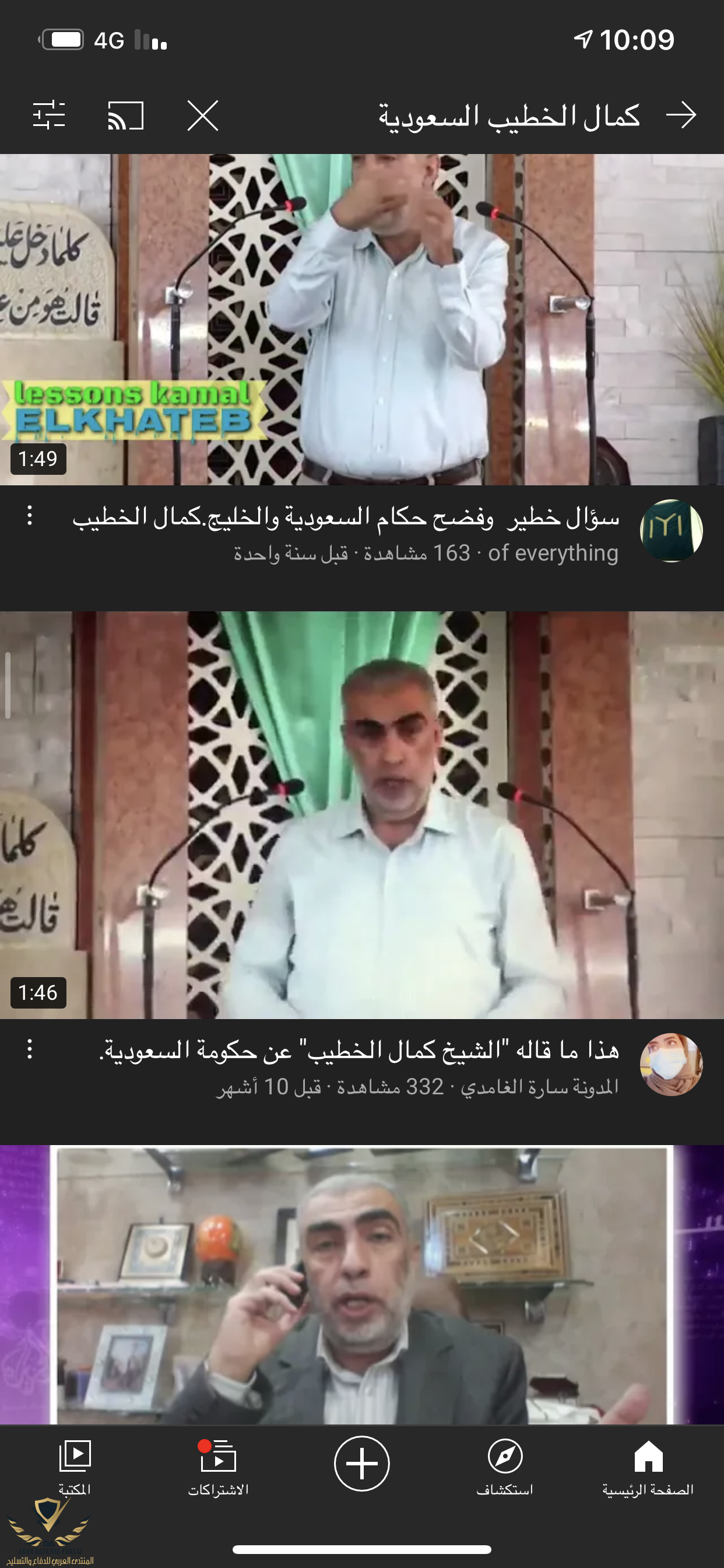Go back using the arrow icon

click(680, 115)
